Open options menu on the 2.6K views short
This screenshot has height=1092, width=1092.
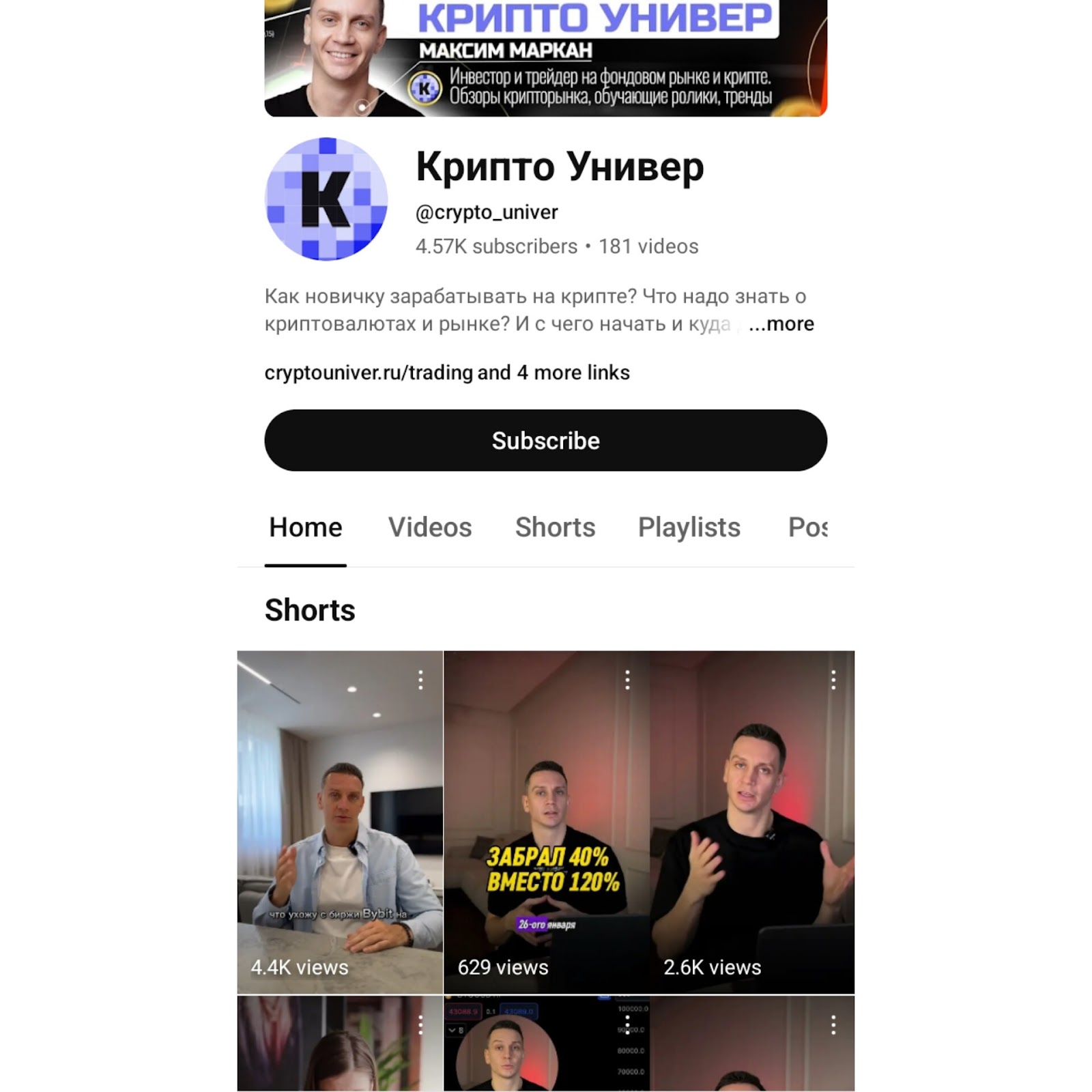(833, 679)
